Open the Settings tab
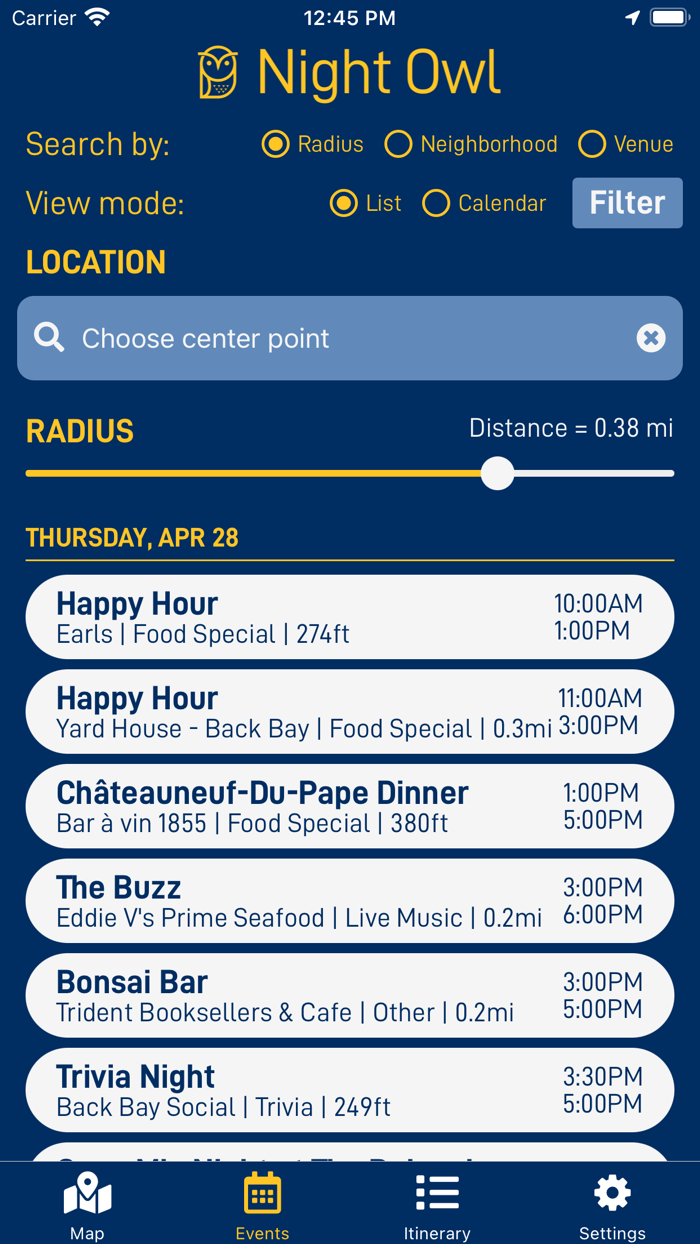Viewport: 700px width, 1244px height. tap(612, 1205)
